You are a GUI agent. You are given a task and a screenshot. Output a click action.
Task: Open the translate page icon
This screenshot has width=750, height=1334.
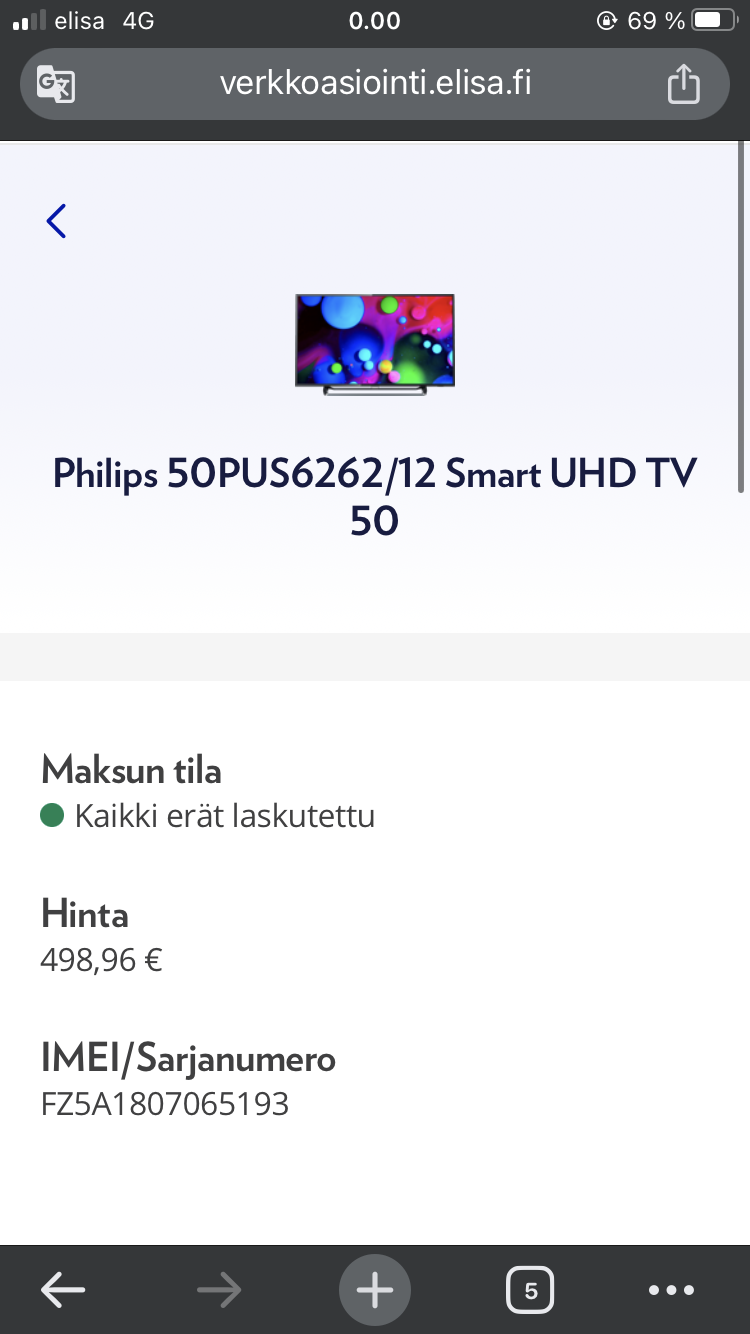pos(56,84)
